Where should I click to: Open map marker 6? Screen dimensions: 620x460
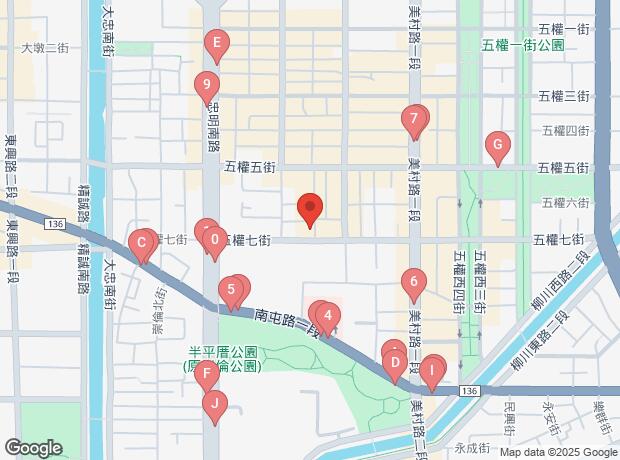click(413, 283)
